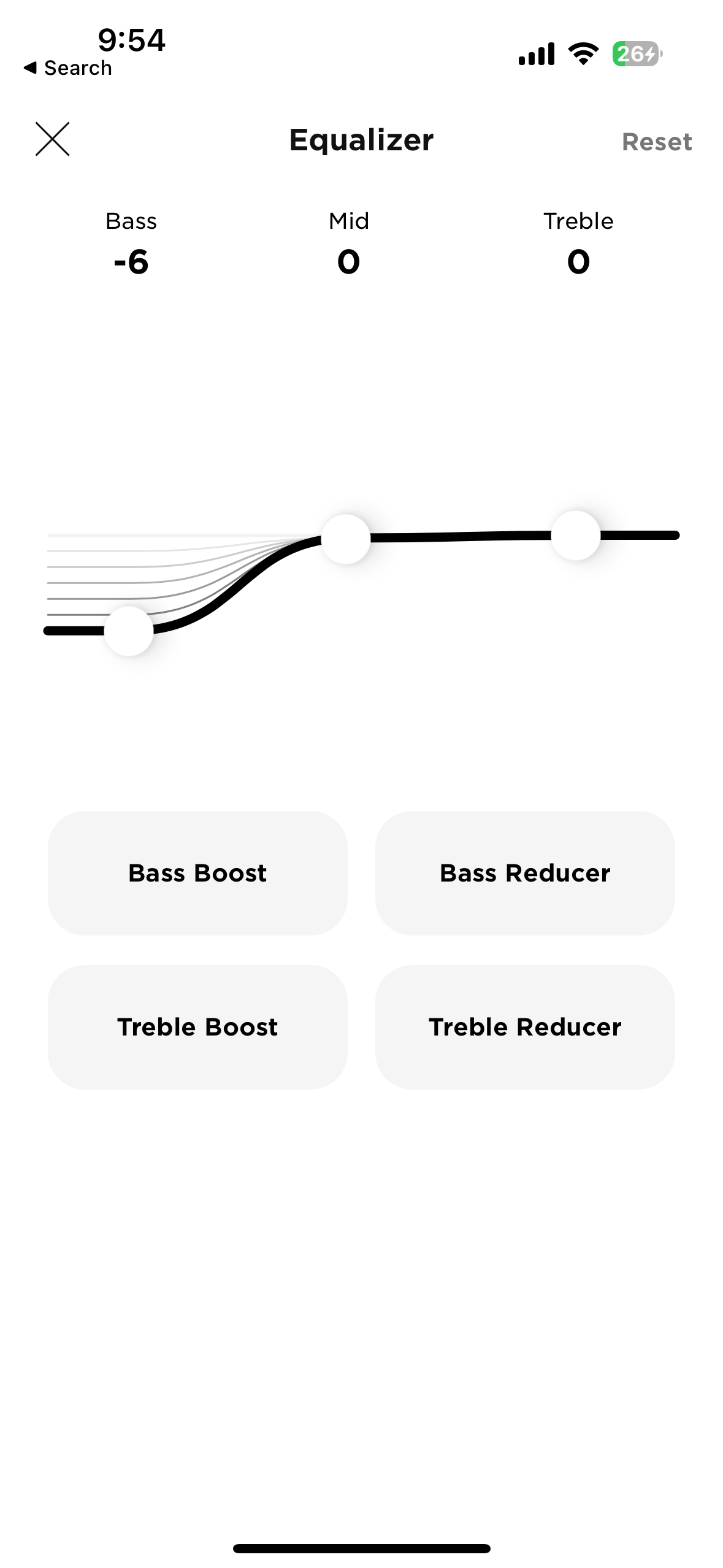Tap the bass slider handle
Viewport: 723px width, 1568px height.
tap(129, 631)
